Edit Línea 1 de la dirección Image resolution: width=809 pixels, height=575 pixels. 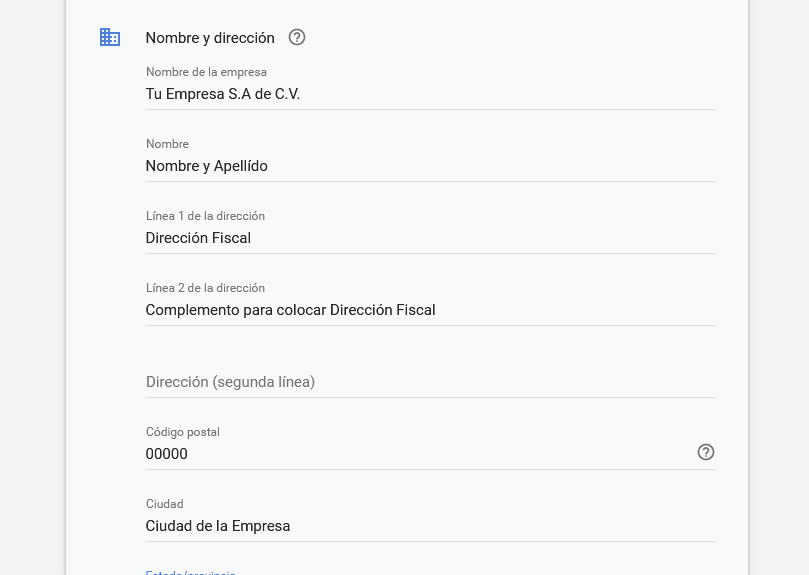(x=430, y=238)
